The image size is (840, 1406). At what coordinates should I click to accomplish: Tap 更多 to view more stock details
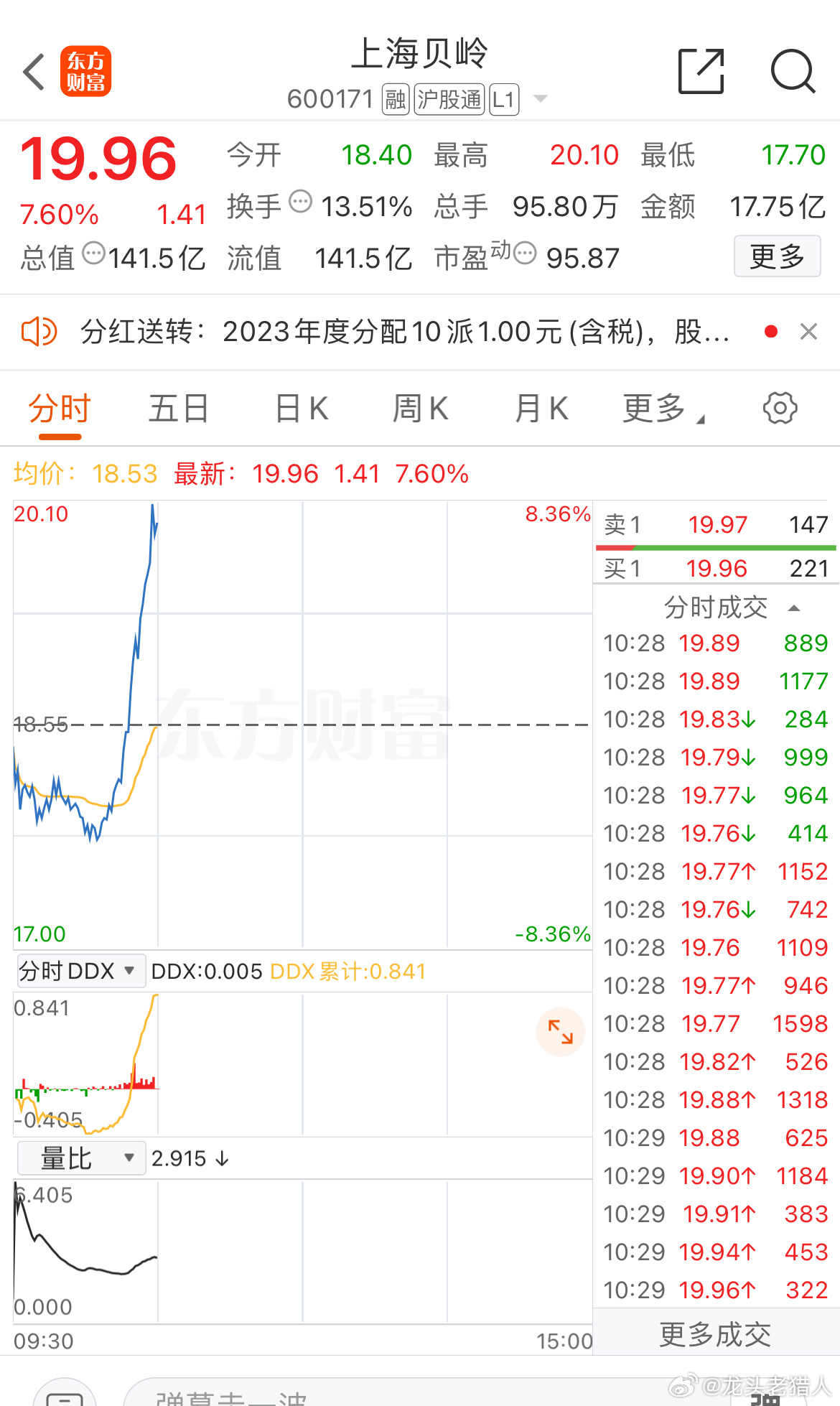click(778, 256)
